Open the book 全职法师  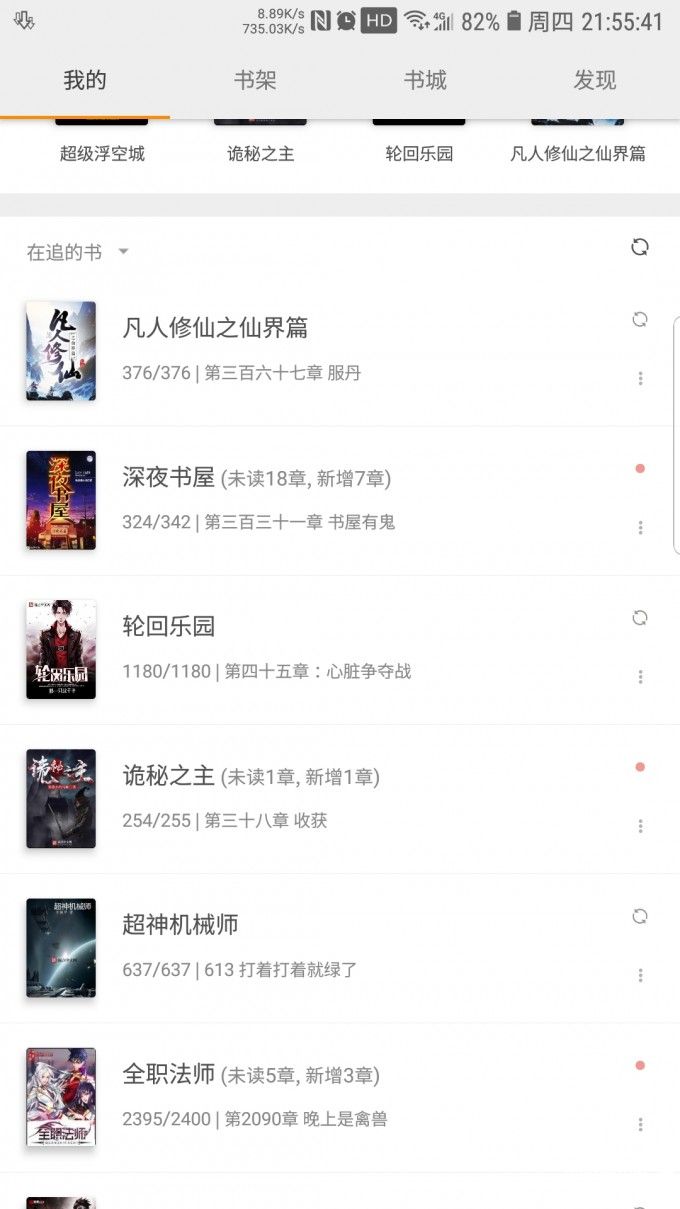click(x=169, y=1075)
